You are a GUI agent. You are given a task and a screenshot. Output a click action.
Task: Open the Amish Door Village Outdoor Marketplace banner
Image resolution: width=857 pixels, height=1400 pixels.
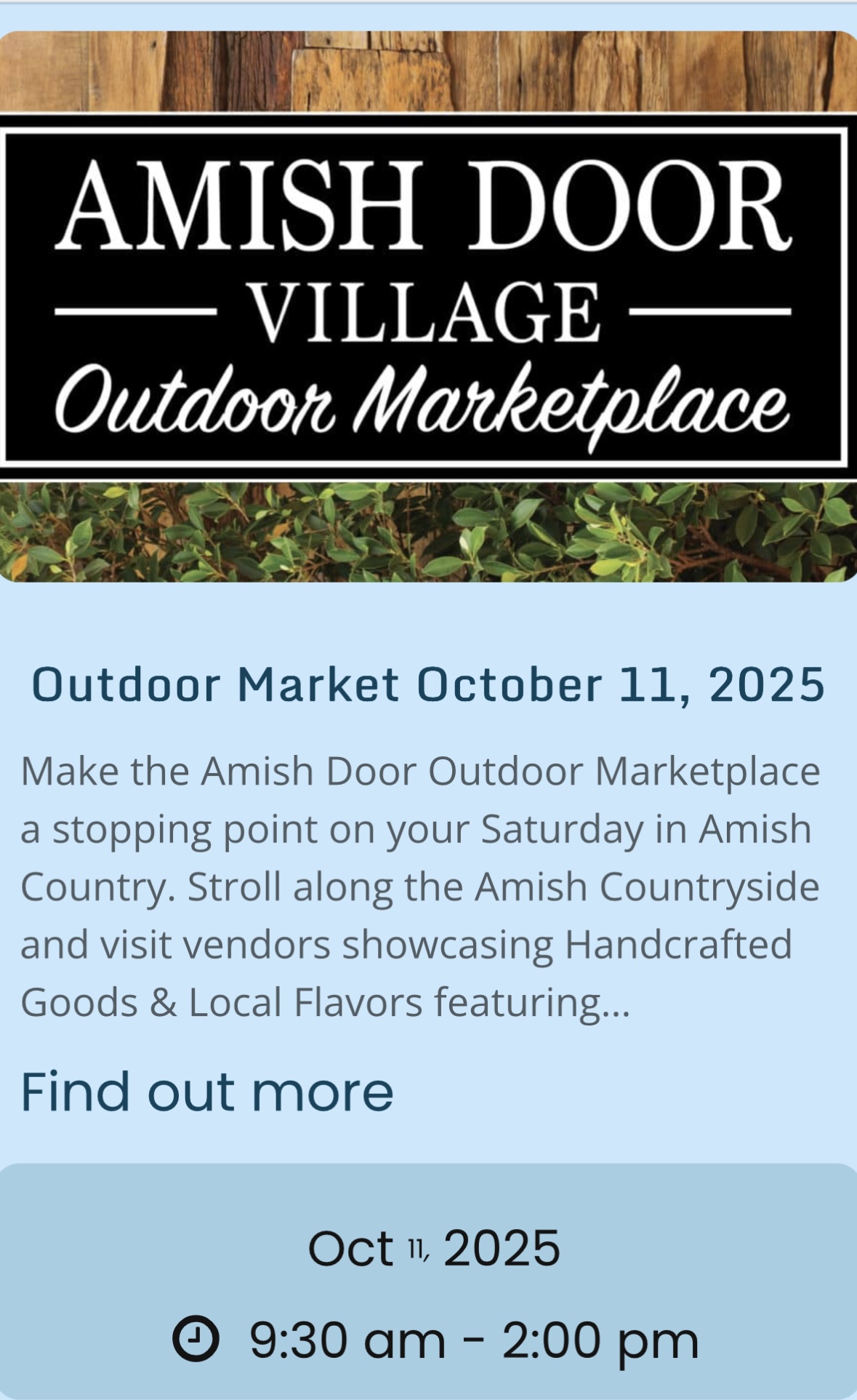428,305
